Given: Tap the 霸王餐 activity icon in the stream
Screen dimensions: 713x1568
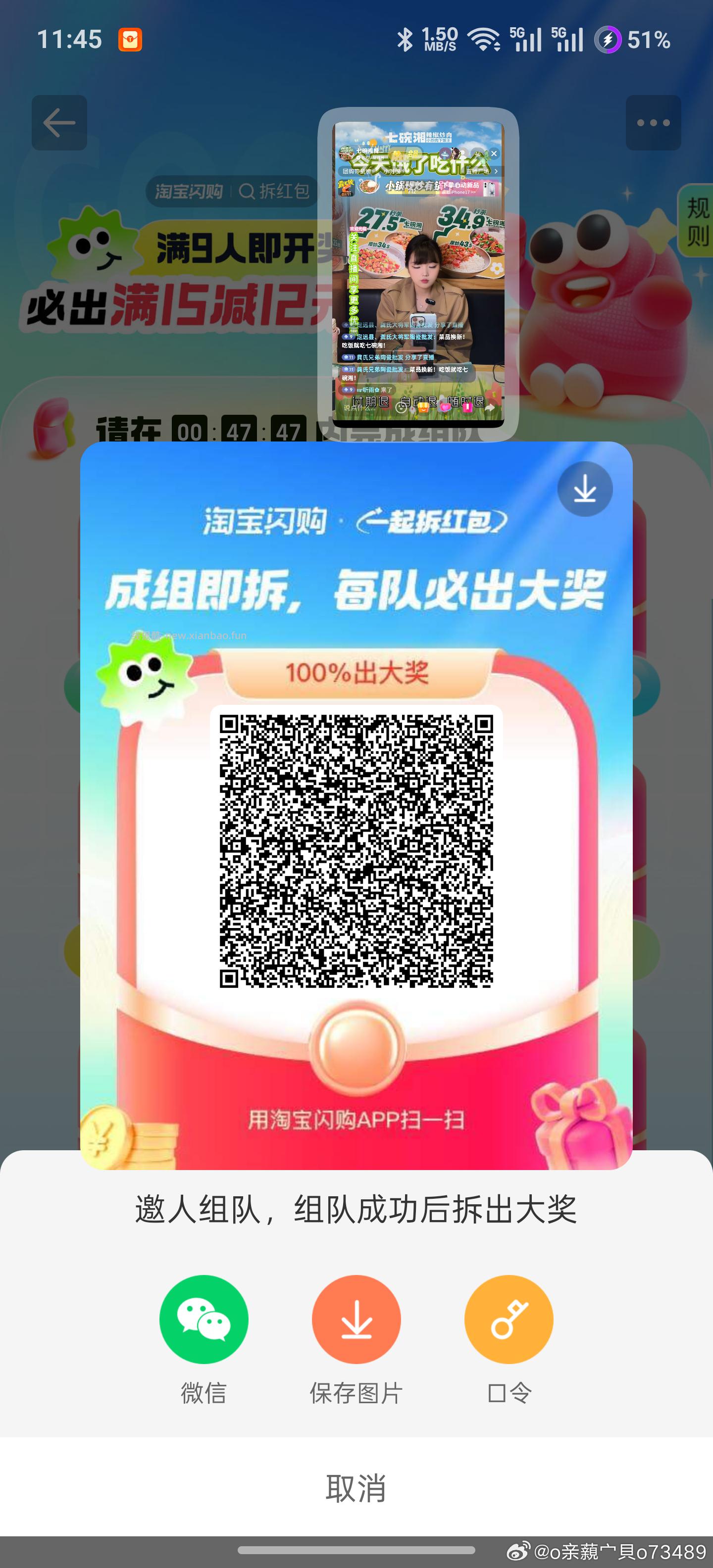Looking at the screenshot, I should coord(347,187).
